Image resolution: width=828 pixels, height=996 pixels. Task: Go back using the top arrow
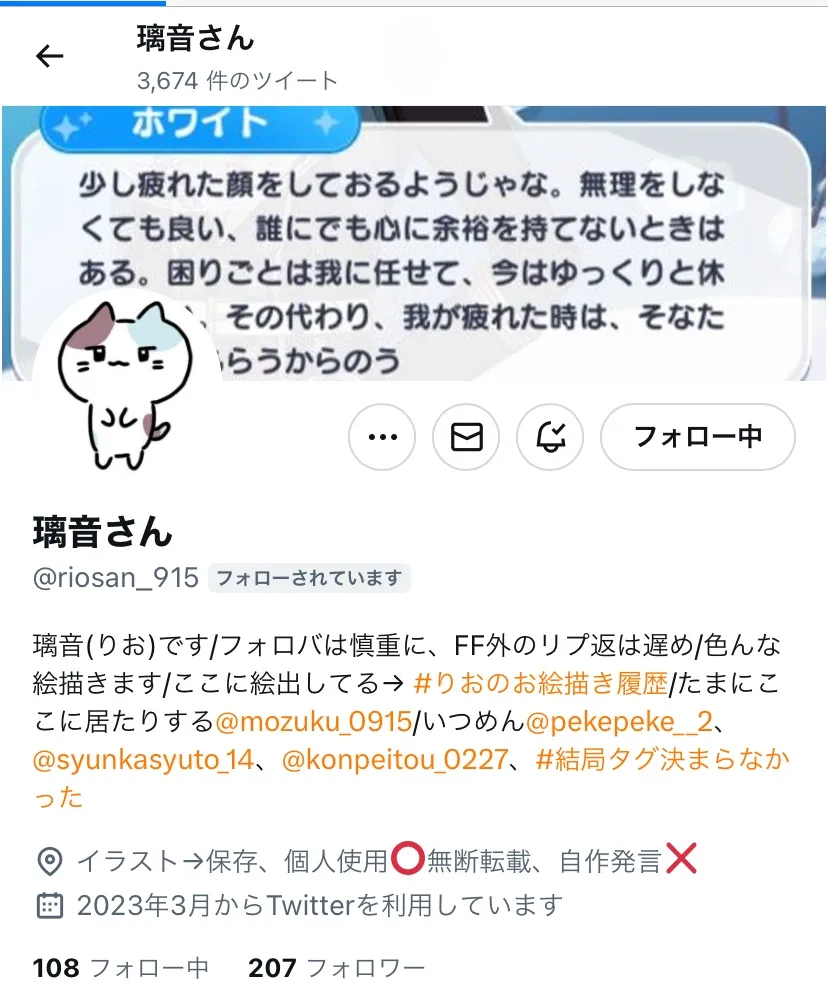pos(49,57)
